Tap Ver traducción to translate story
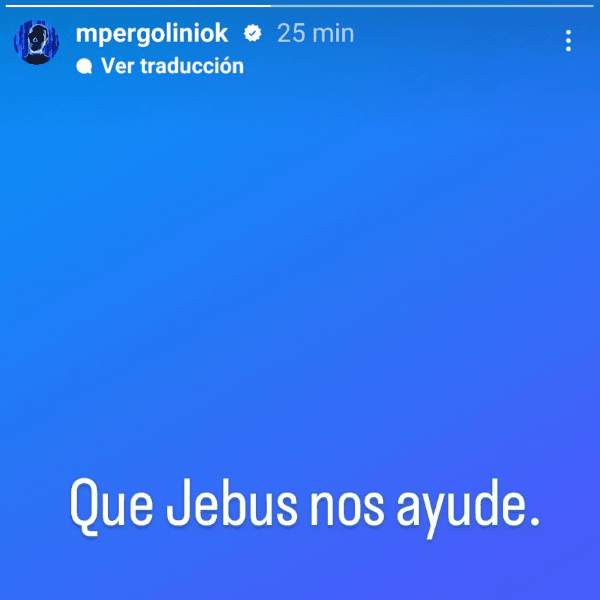 (170, 66)
